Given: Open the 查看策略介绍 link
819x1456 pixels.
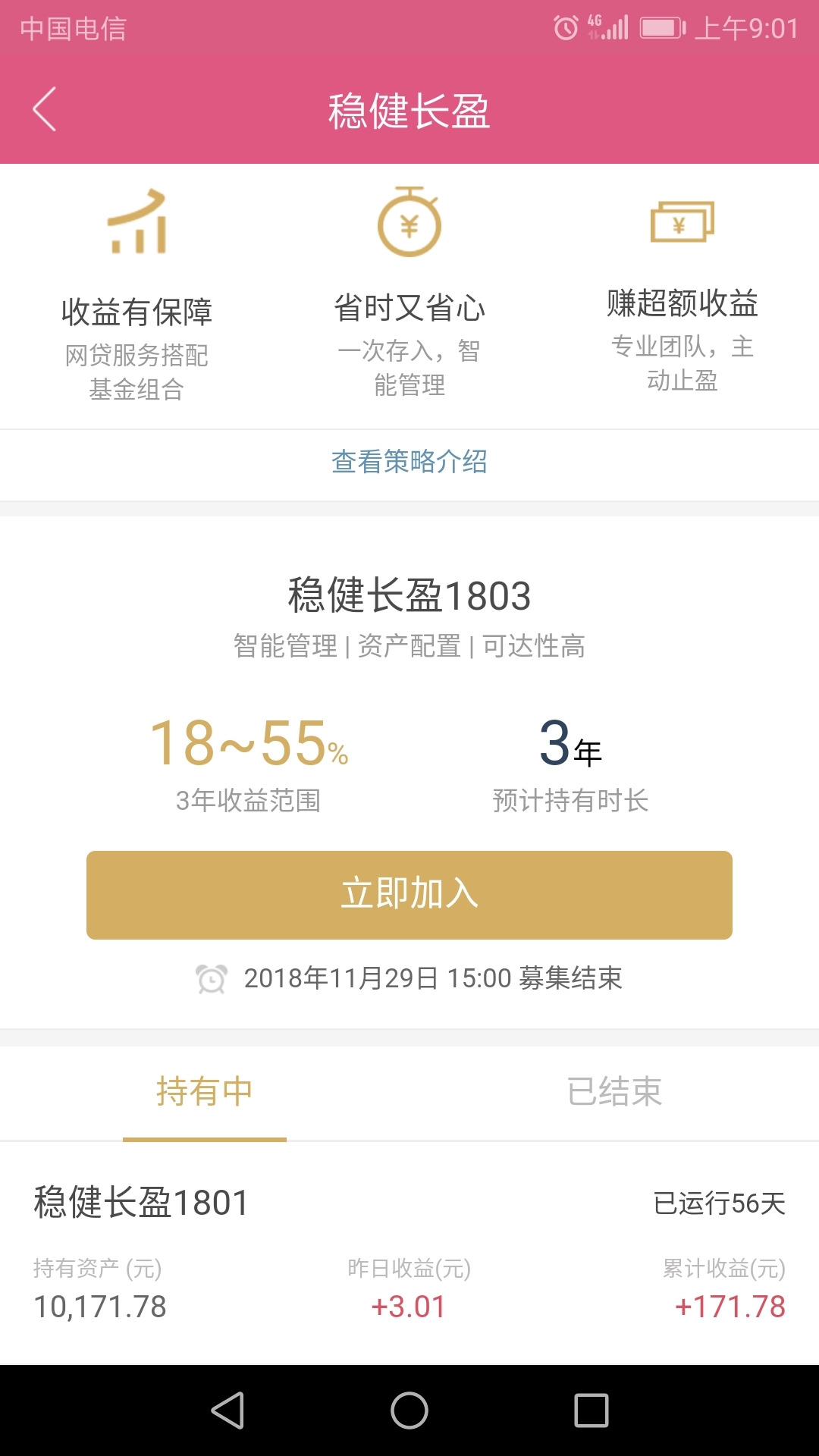Looking at the screenshot, I should 409,461.
